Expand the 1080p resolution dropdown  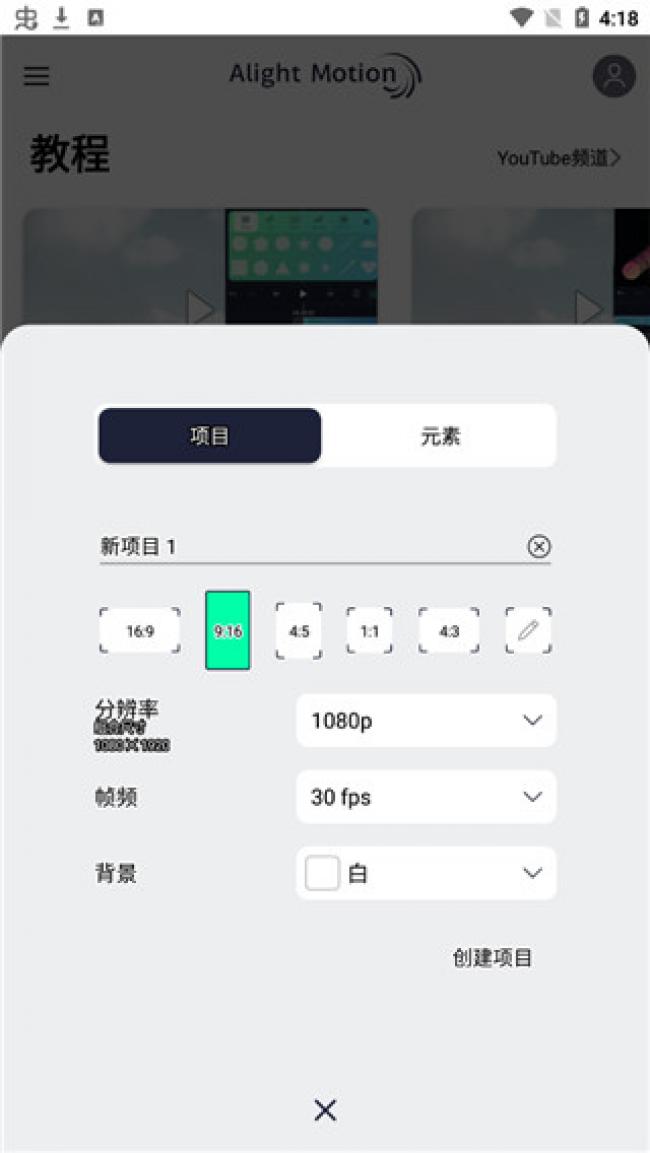tap(426, 721)
